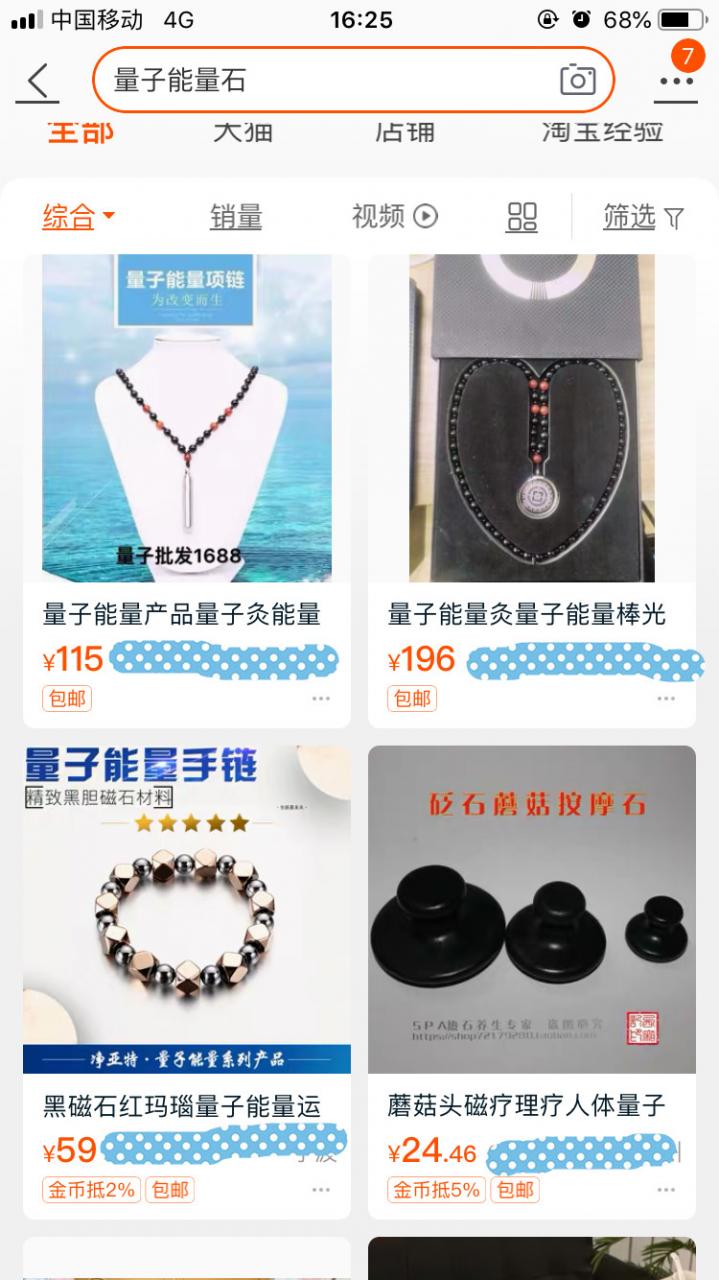The width and height of the screenshot is (719, 1280).
Task: Open the 量子能量产品量子灸能量 necklace product
Action: click(187, 418)
